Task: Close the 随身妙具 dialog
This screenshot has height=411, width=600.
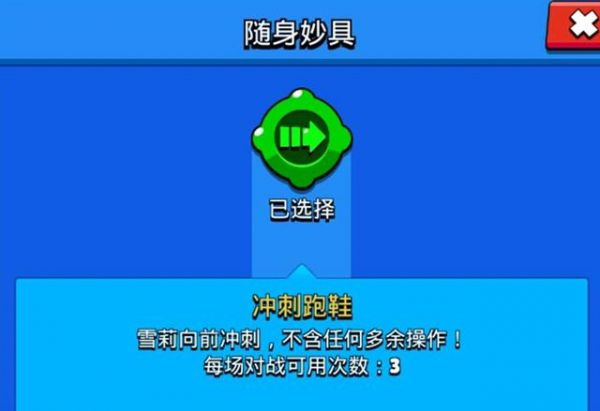Action: [577, 26]
